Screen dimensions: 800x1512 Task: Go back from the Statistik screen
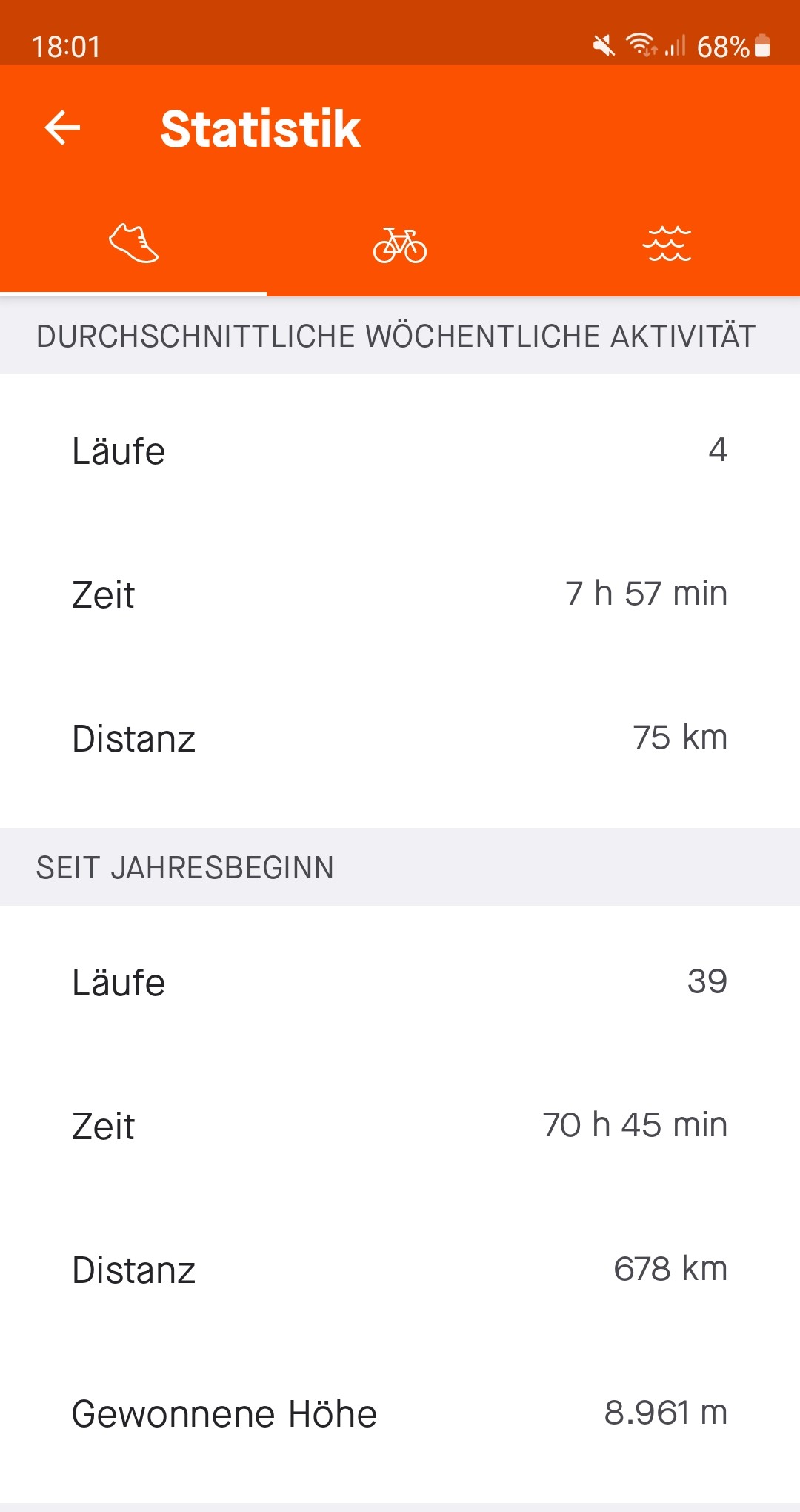pos(62,127)
